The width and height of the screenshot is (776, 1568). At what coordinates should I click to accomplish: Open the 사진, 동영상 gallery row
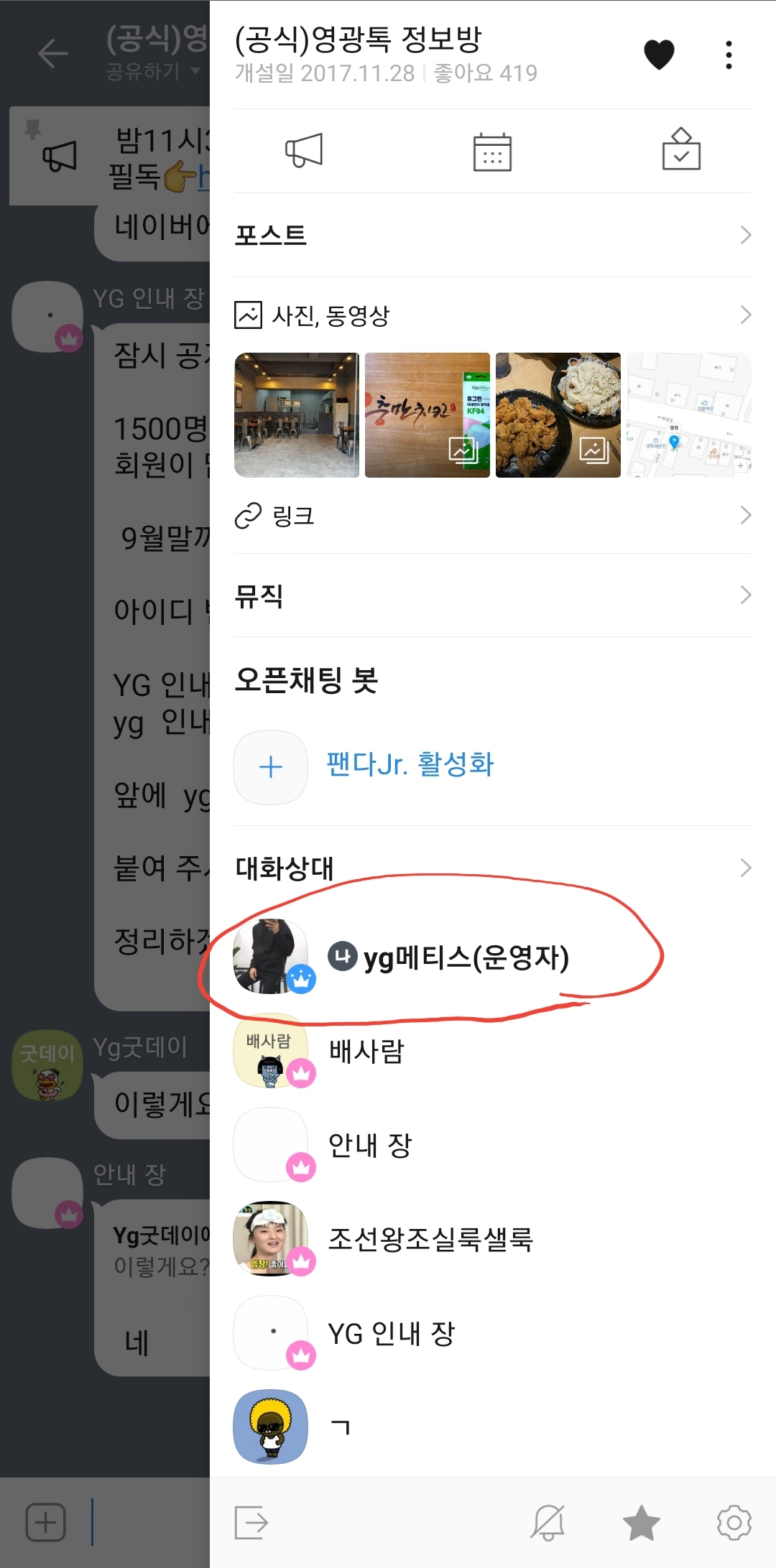pyautogui.click(x=492, y=315)
